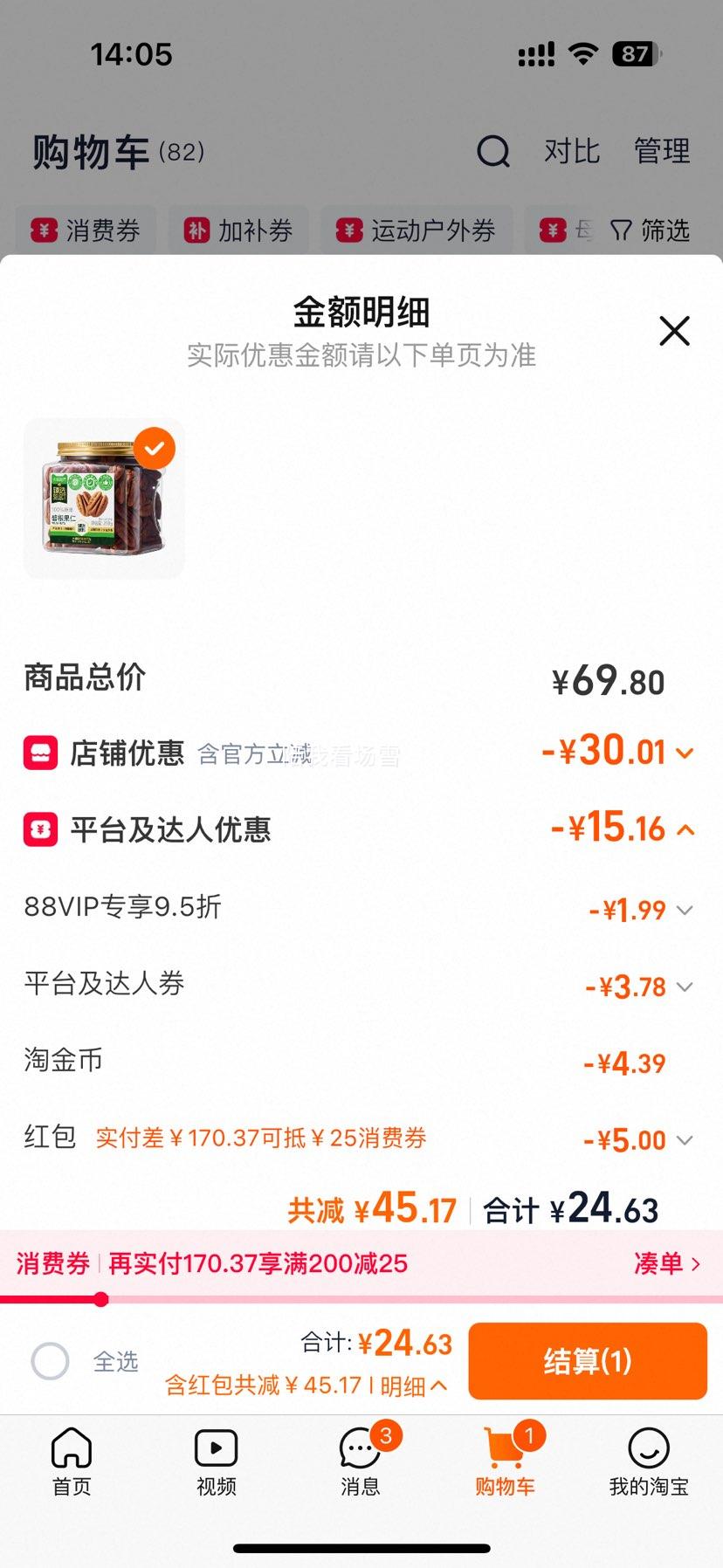Open 管理 cart management mode
The height and width of the screenshot is (1568, 723).
coord(662,151)
